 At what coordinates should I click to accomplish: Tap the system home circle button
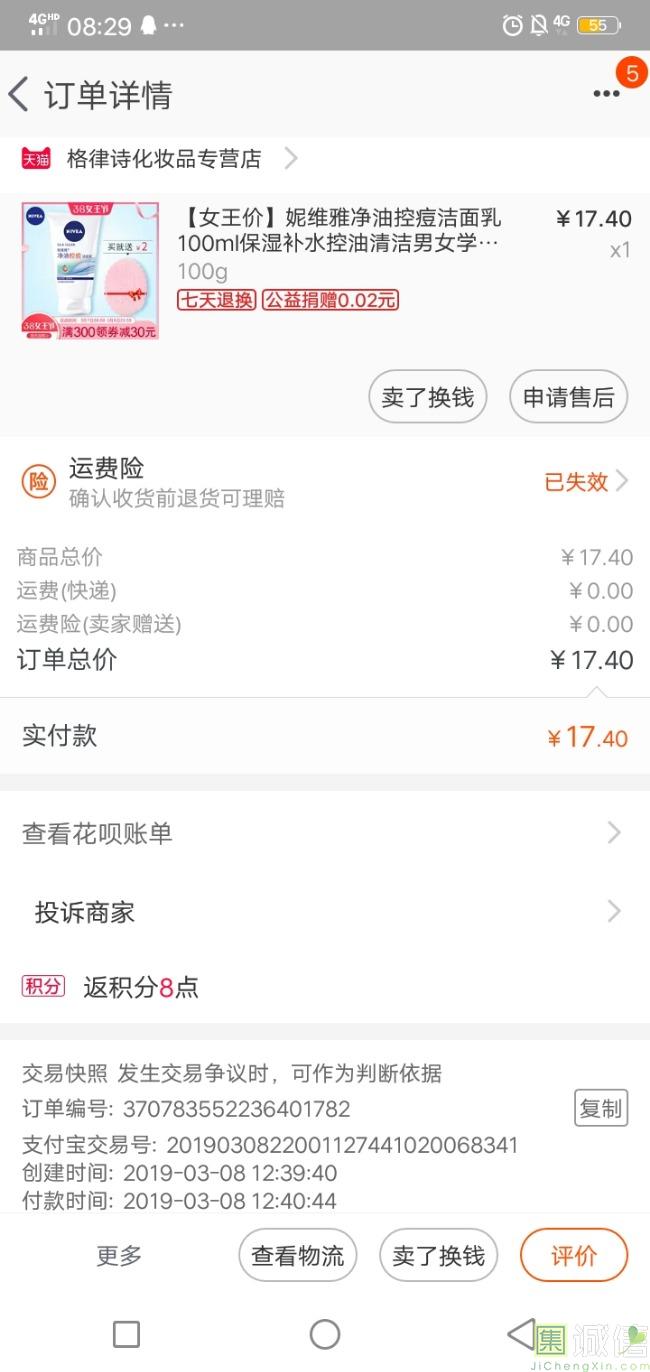coord(325,1334)
